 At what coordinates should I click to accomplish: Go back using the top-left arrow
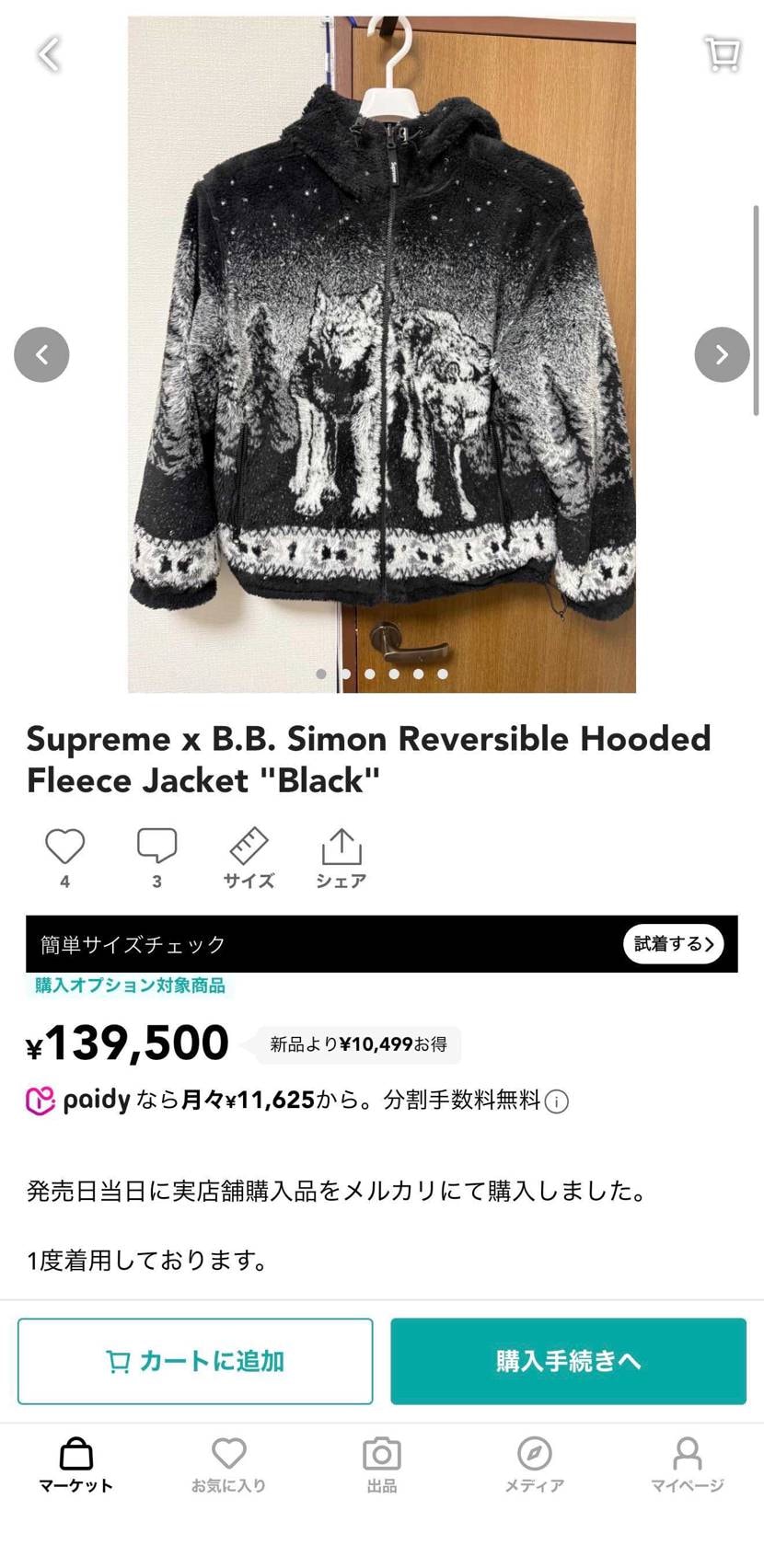click(x=49, y=54)
